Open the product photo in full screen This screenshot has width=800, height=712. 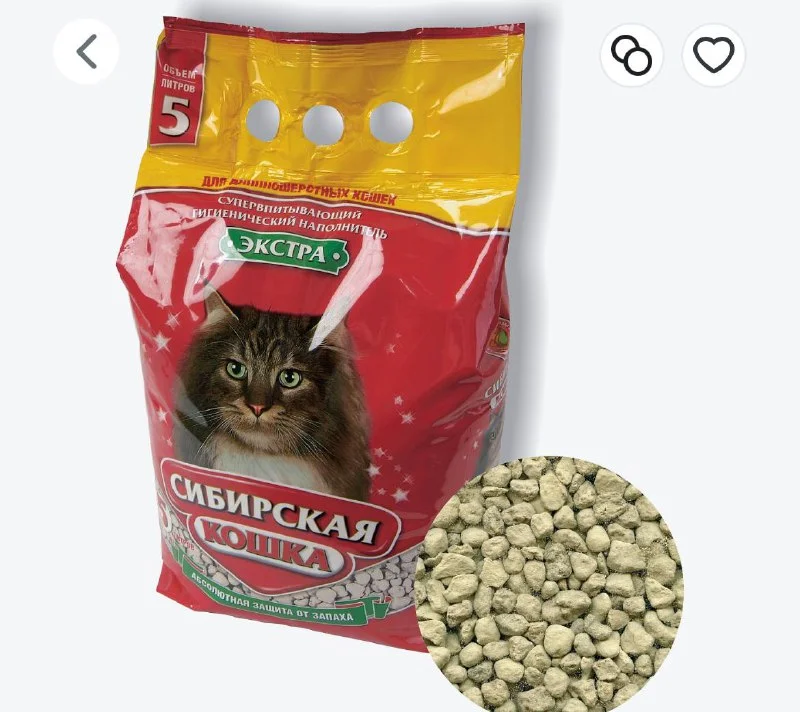pyautogui.click(x=340, y=350)
